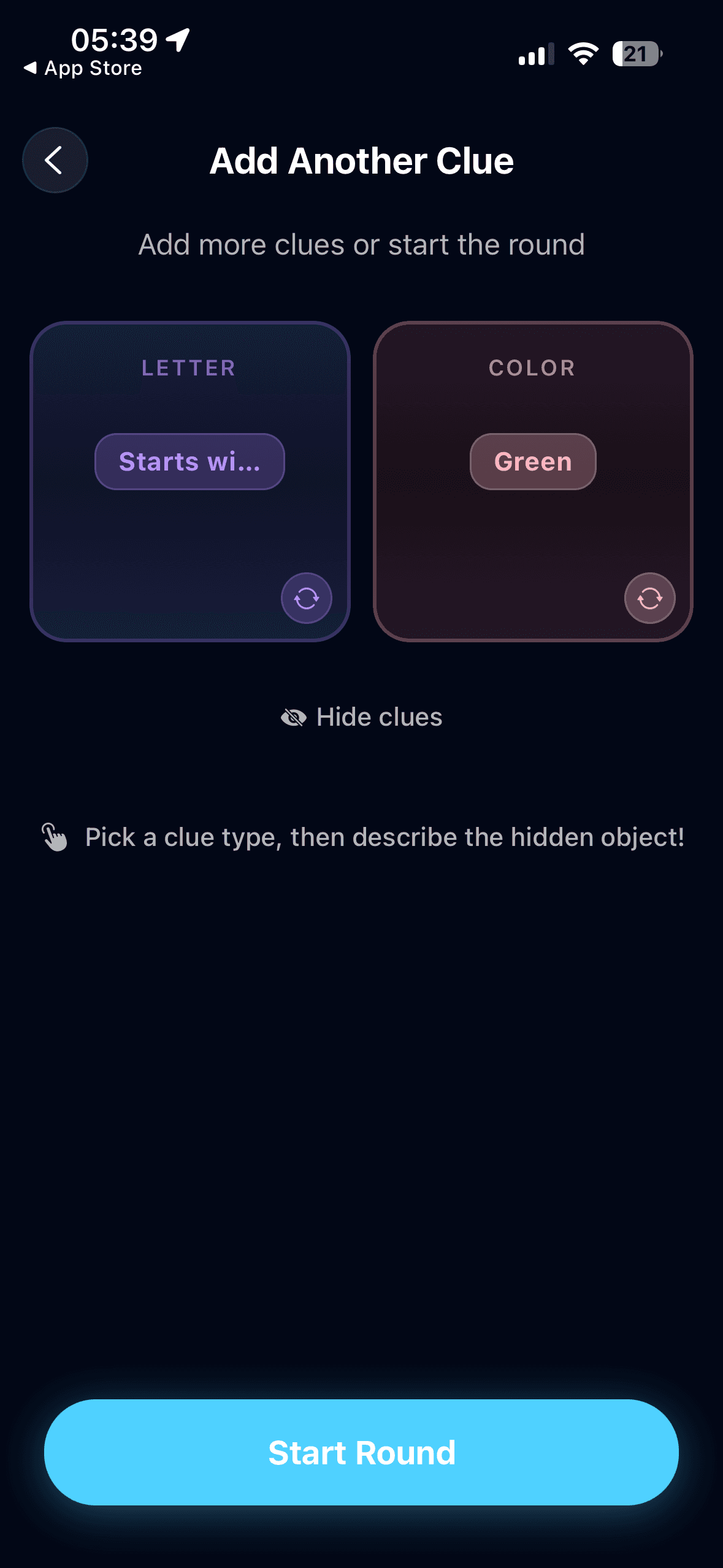
Task: Refresh the Letter clue
Action: click(306, 598)
